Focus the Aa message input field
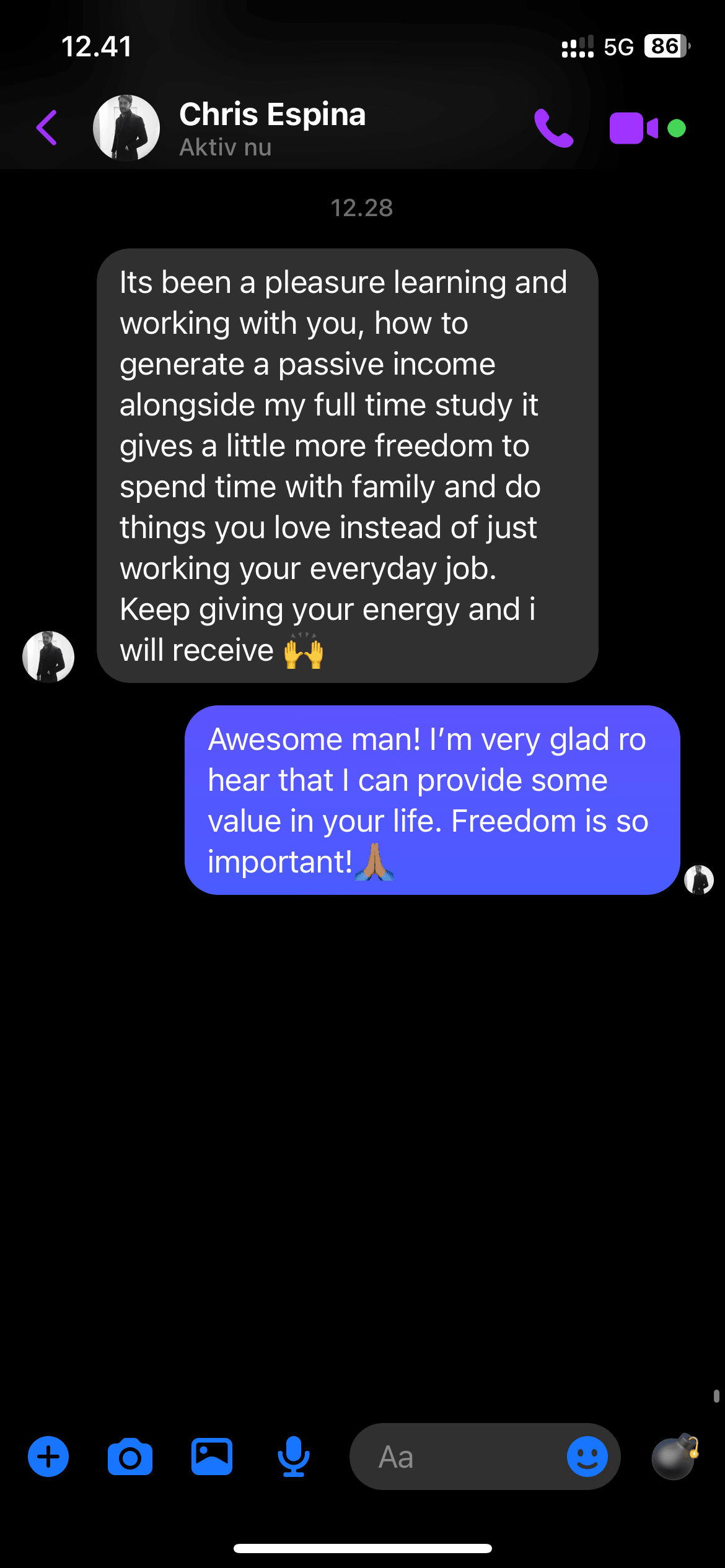 (459, 1457)
